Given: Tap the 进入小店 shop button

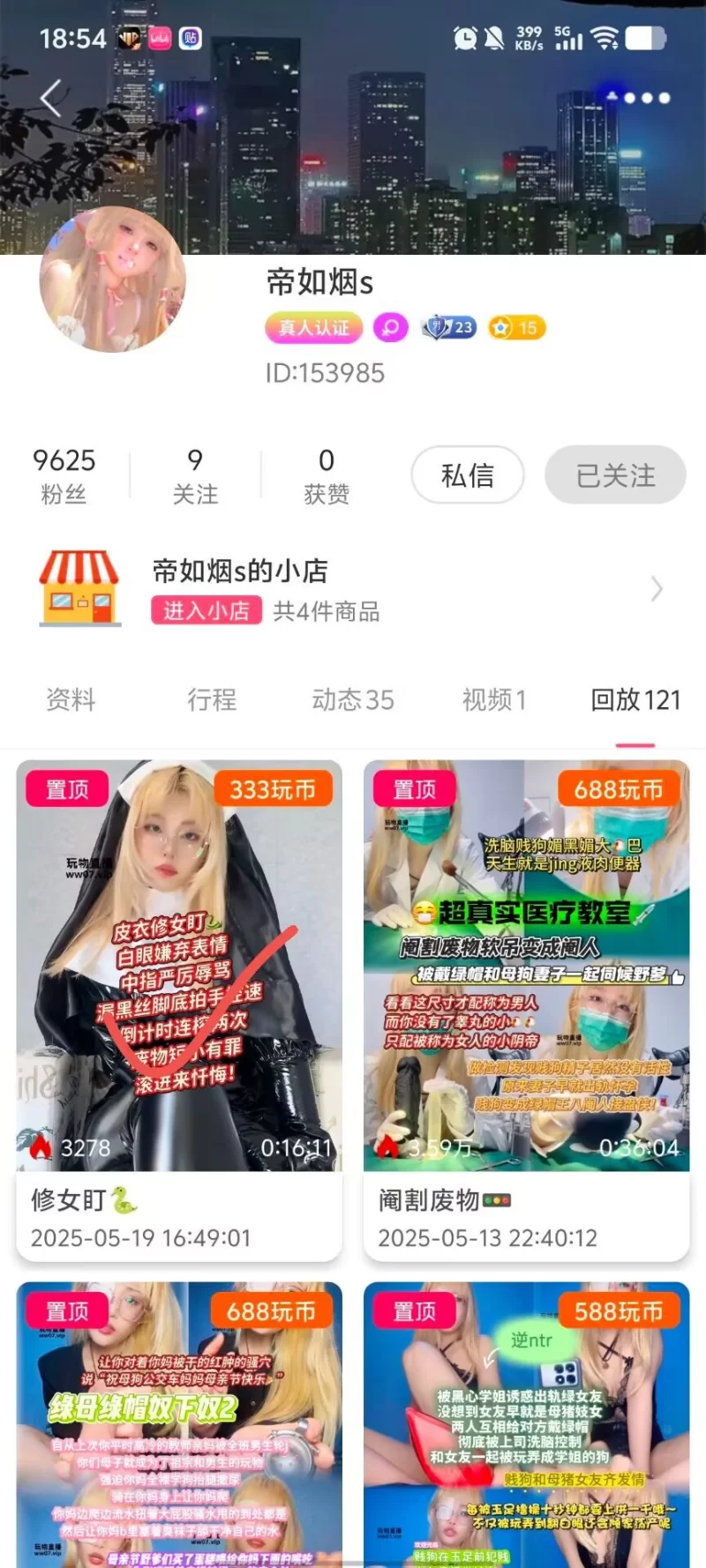Looking at the screenshot, I should click(207, 610).
